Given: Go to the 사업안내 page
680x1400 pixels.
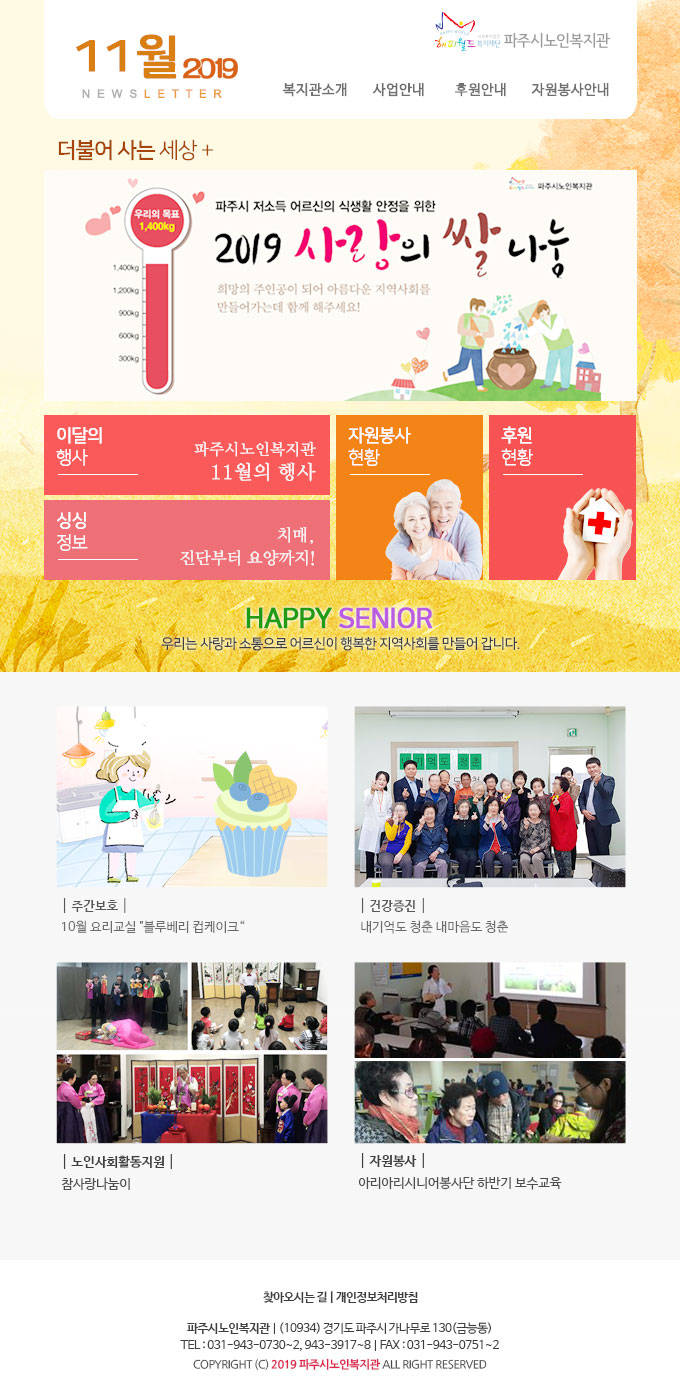Looking at the screenshot, I should [398, 89].
